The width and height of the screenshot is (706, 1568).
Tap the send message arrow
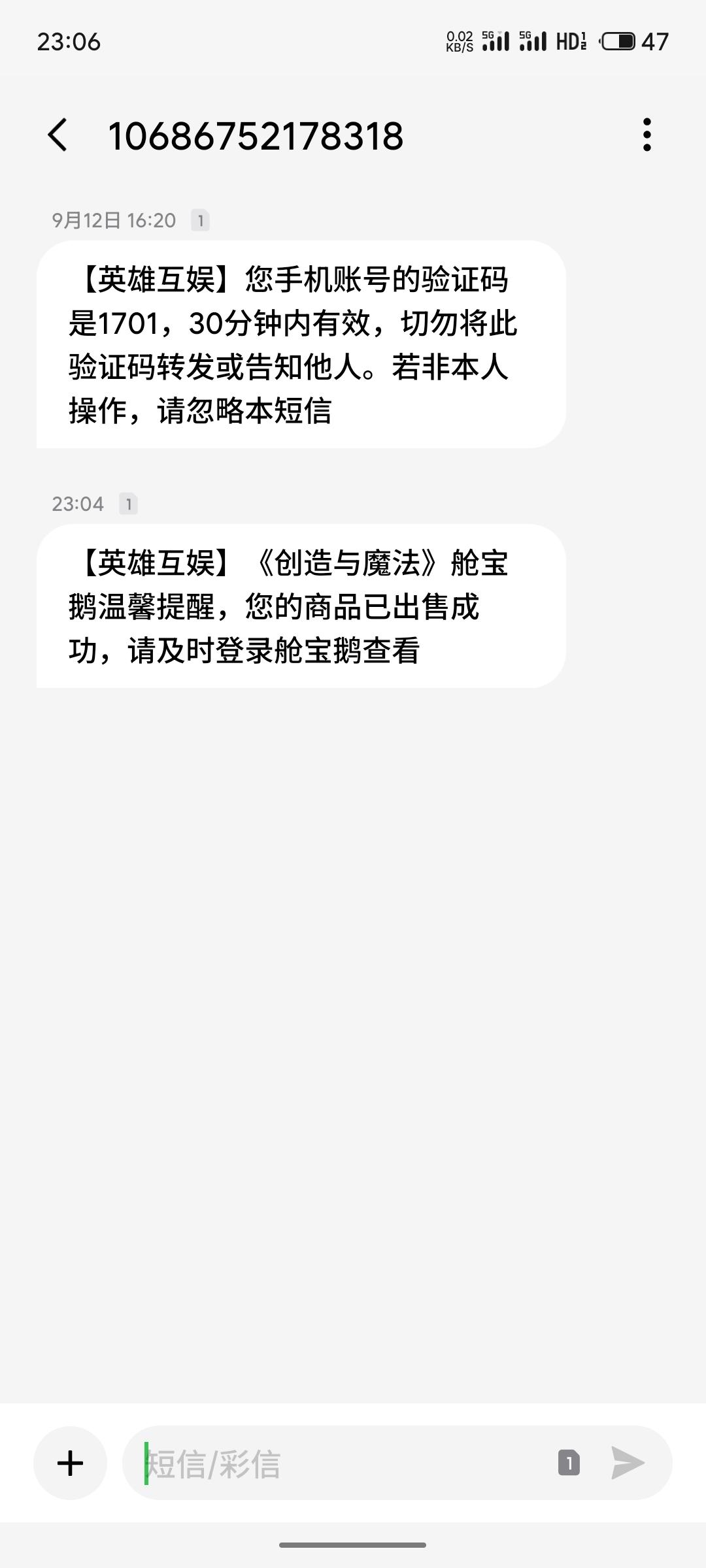[x=628, y=1463]
